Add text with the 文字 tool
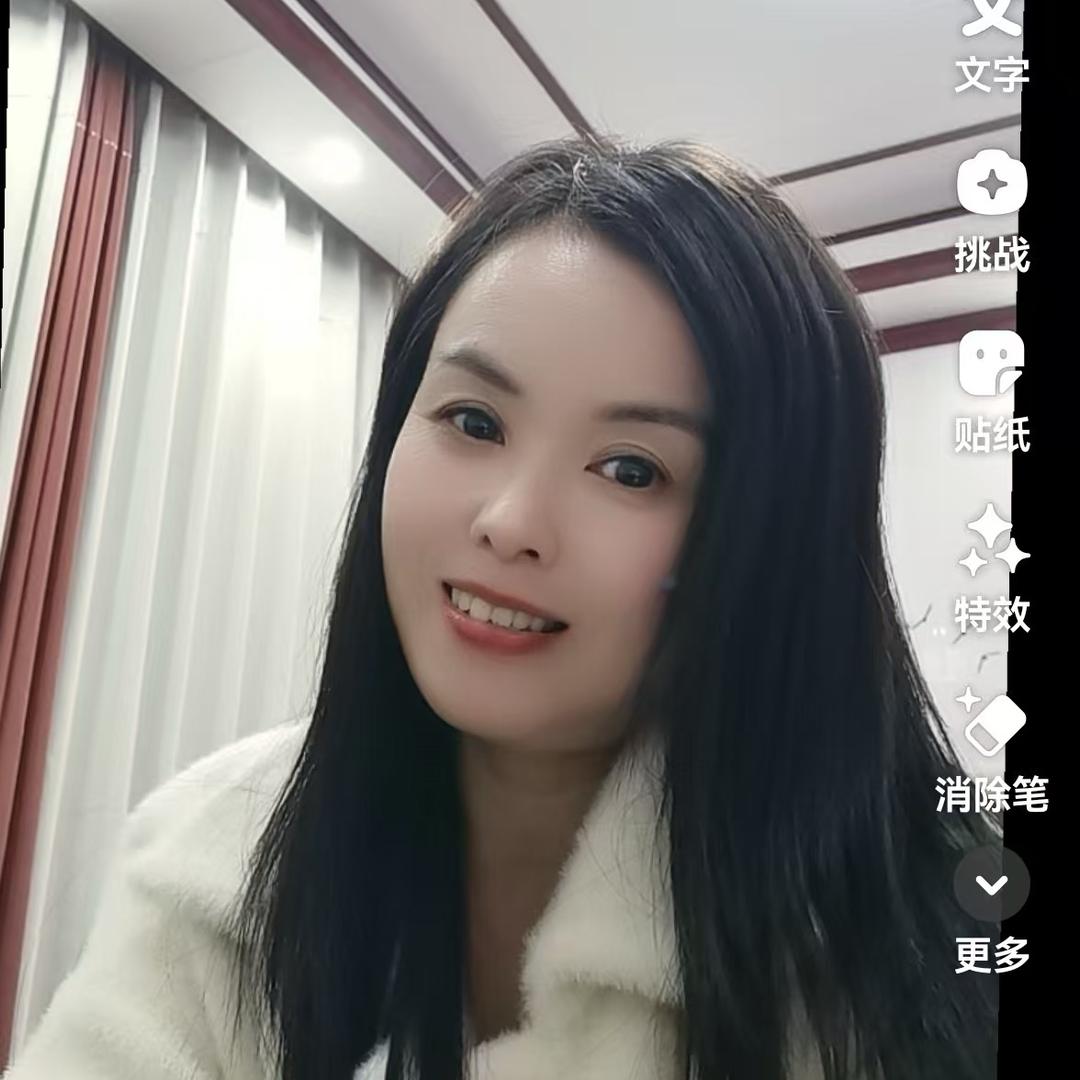The height and width of the screenshot is (1080, 1080). pyautogui.click(x=991, y=40)
